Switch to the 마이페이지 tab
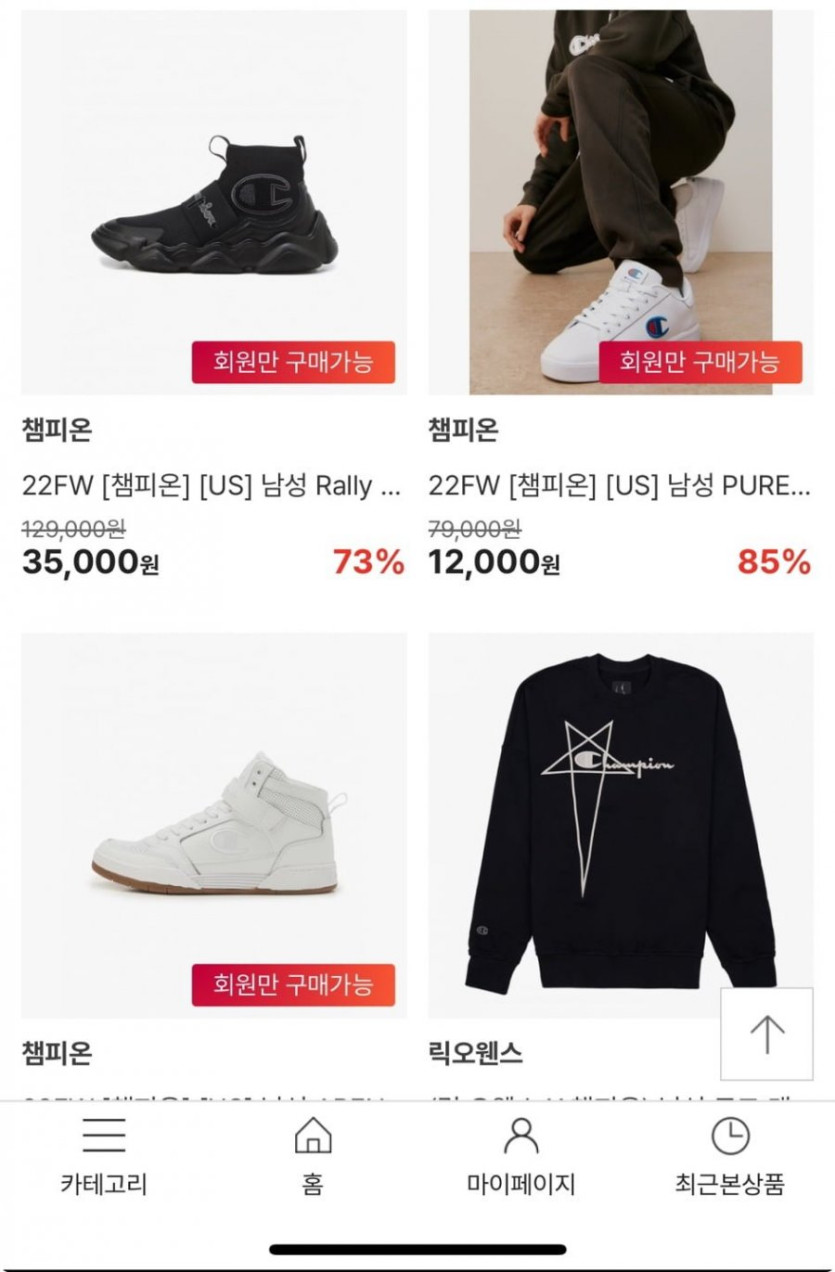The height and width of the screenshot is (1272, 835). 521,1157
